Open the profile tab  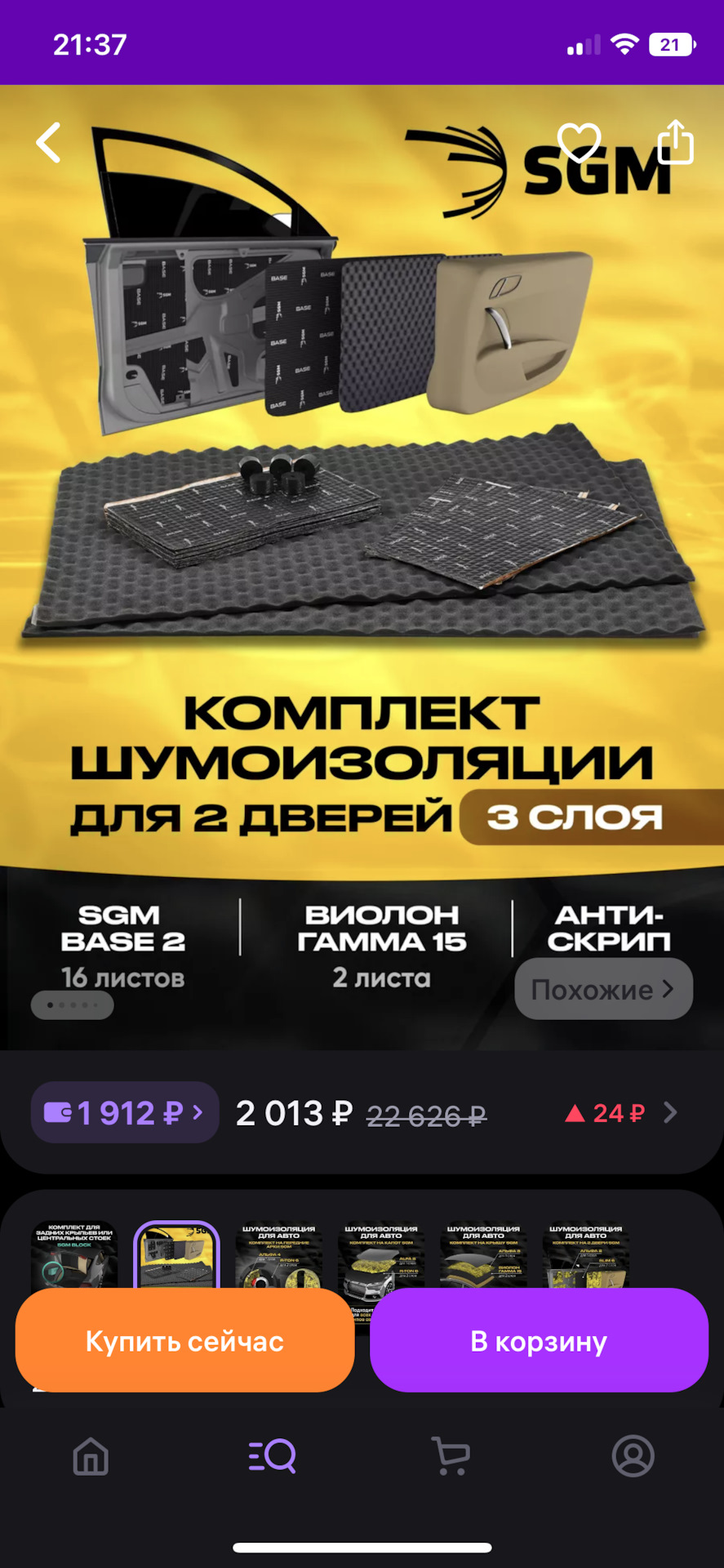point(633,1456)
